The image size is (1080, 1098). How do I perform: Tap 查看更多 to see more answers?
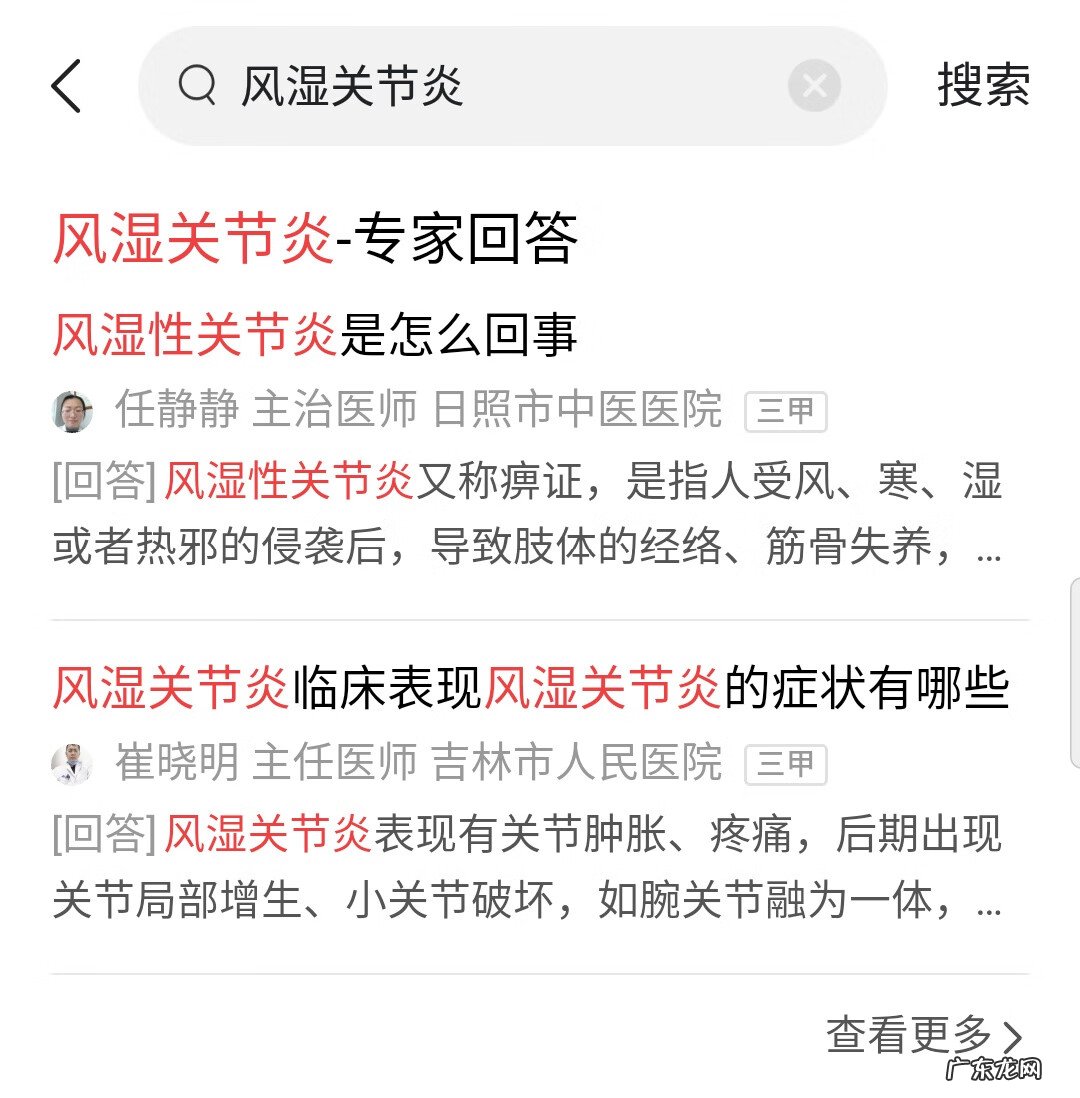point(924,1034)
